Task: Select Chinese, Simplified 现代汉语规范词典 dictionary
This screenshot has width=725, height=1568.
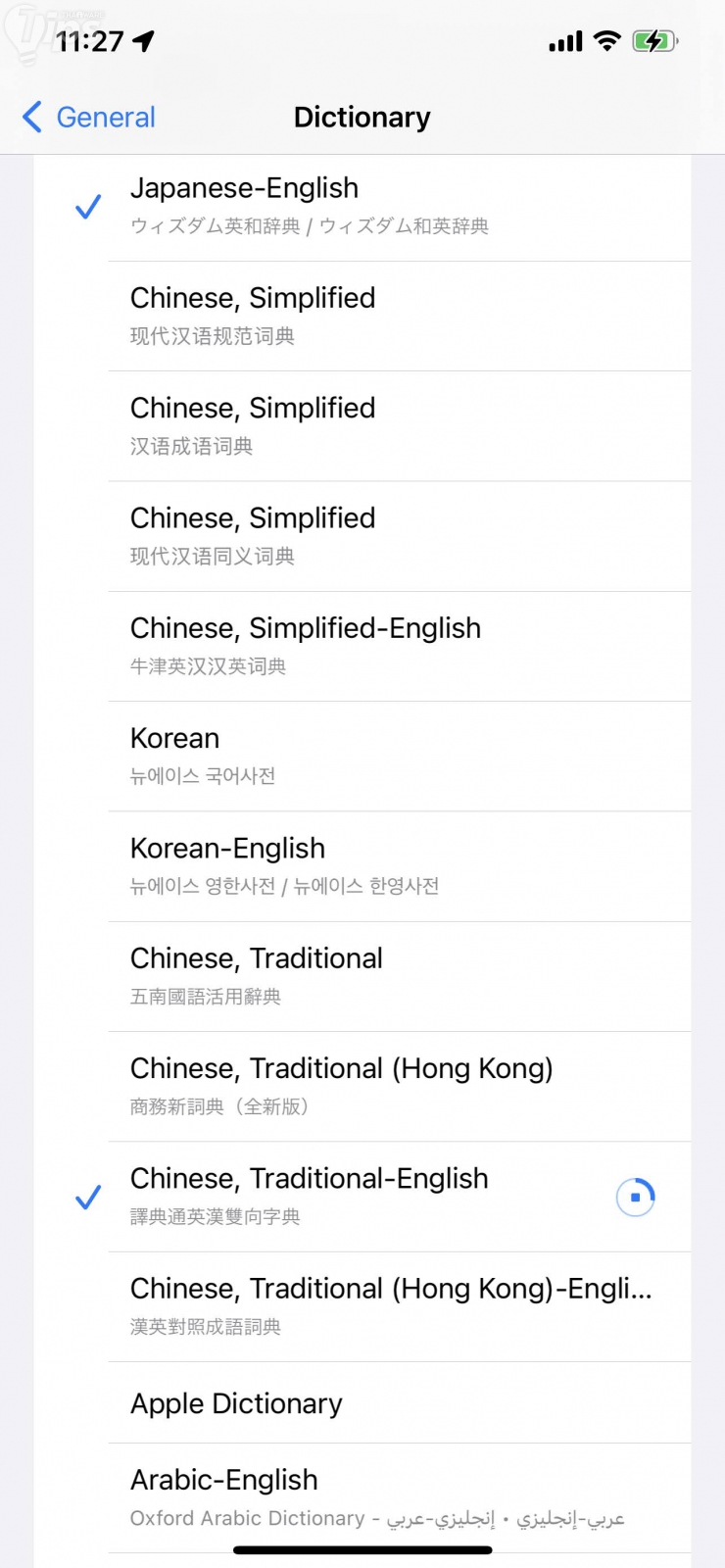Action: [x=362, y=316]
